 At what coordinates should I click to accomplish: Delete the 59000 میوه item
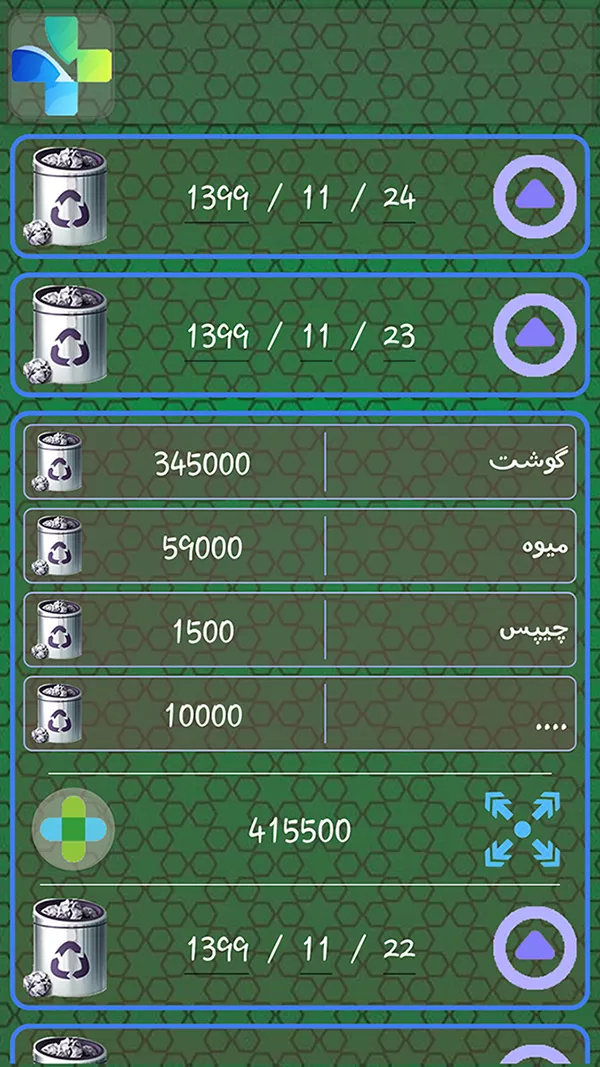coord(59,546)
